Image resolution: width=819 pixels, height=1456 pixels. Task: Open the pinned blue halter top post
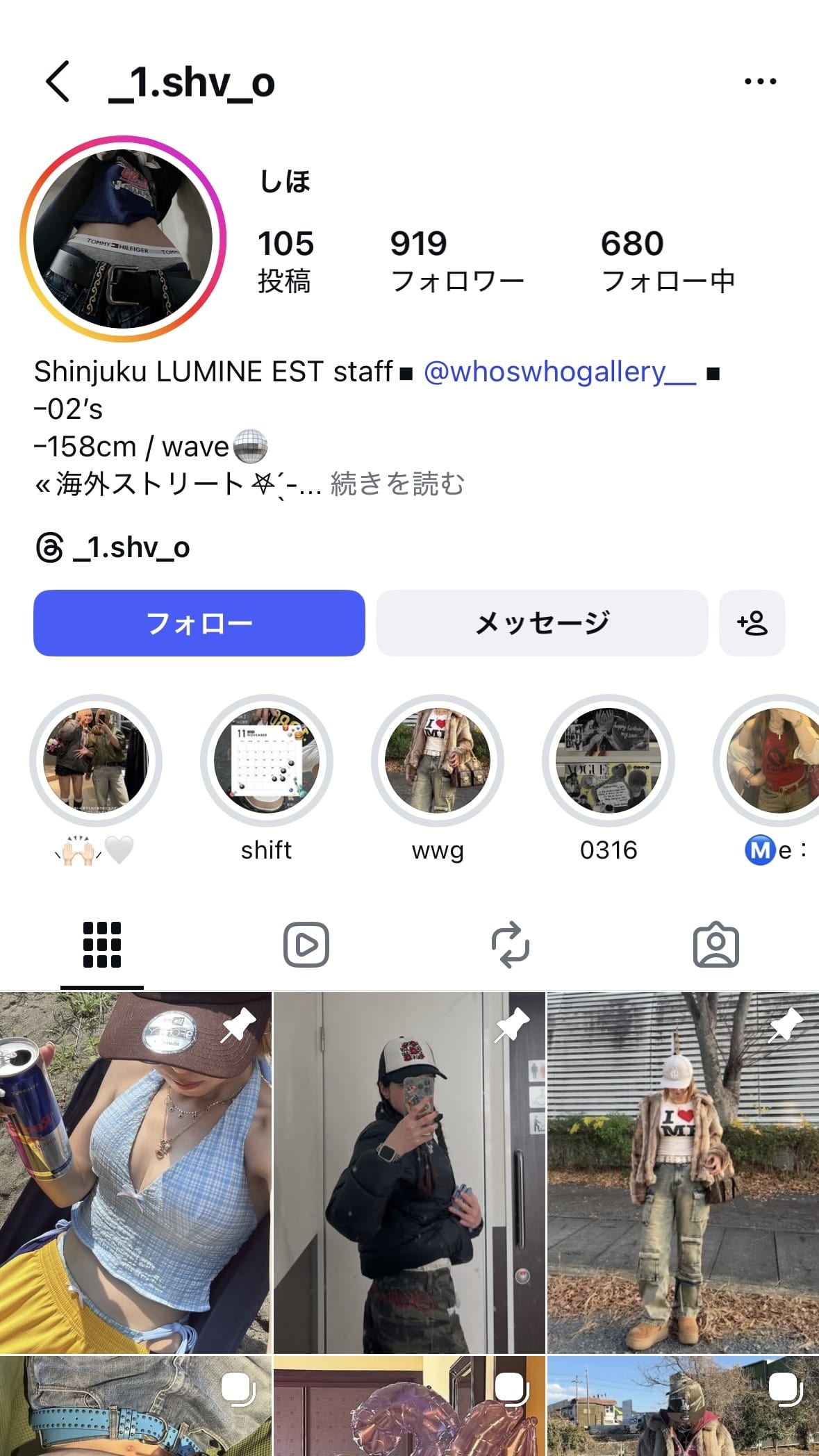[x=135, y=1173]
